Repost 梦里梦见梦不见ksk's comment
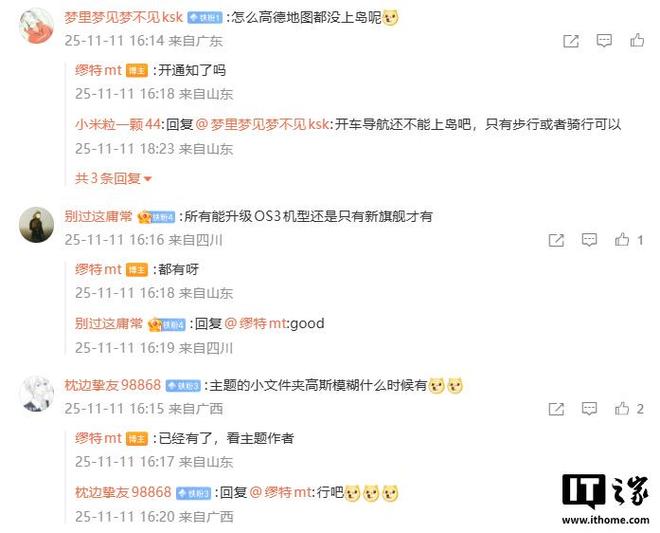This screenshot has height=533, width=660. point(571,41)
